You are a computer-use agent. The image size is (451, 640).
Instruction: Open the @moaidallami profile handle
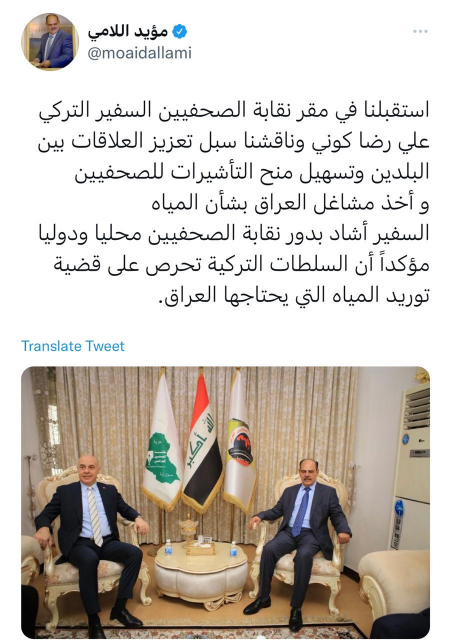tap(140, 53)
